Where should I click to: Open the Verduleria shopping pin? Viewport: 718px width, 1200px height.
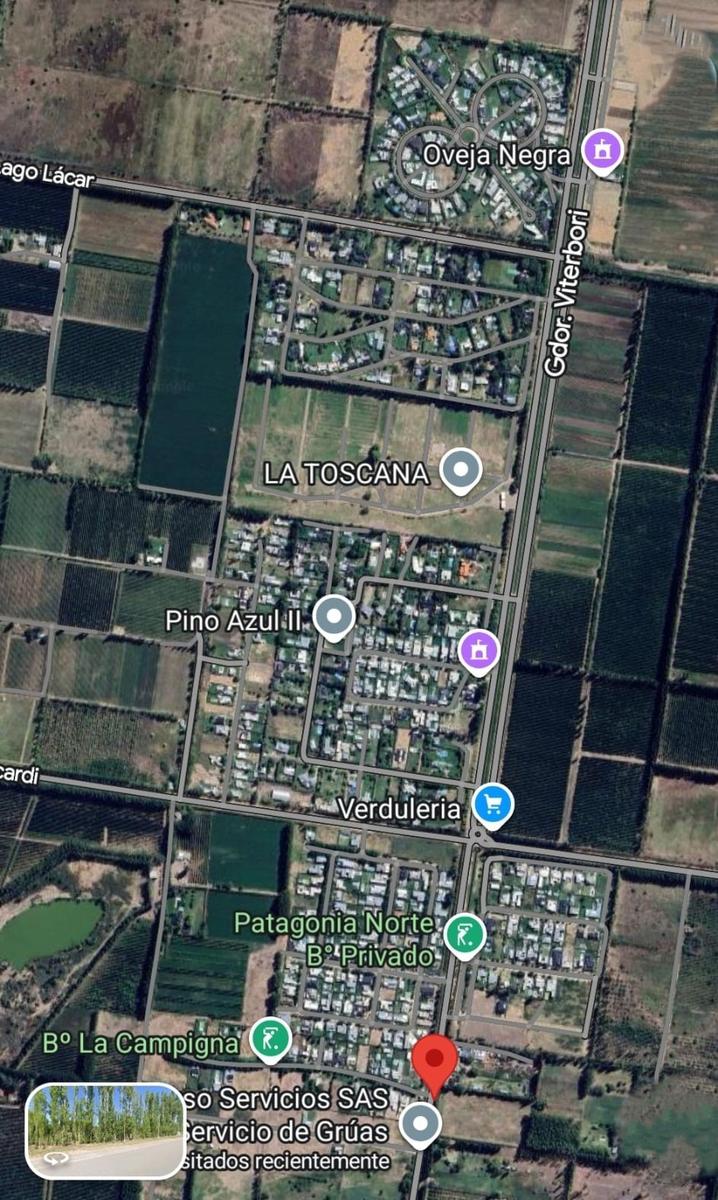pos(492,805)
